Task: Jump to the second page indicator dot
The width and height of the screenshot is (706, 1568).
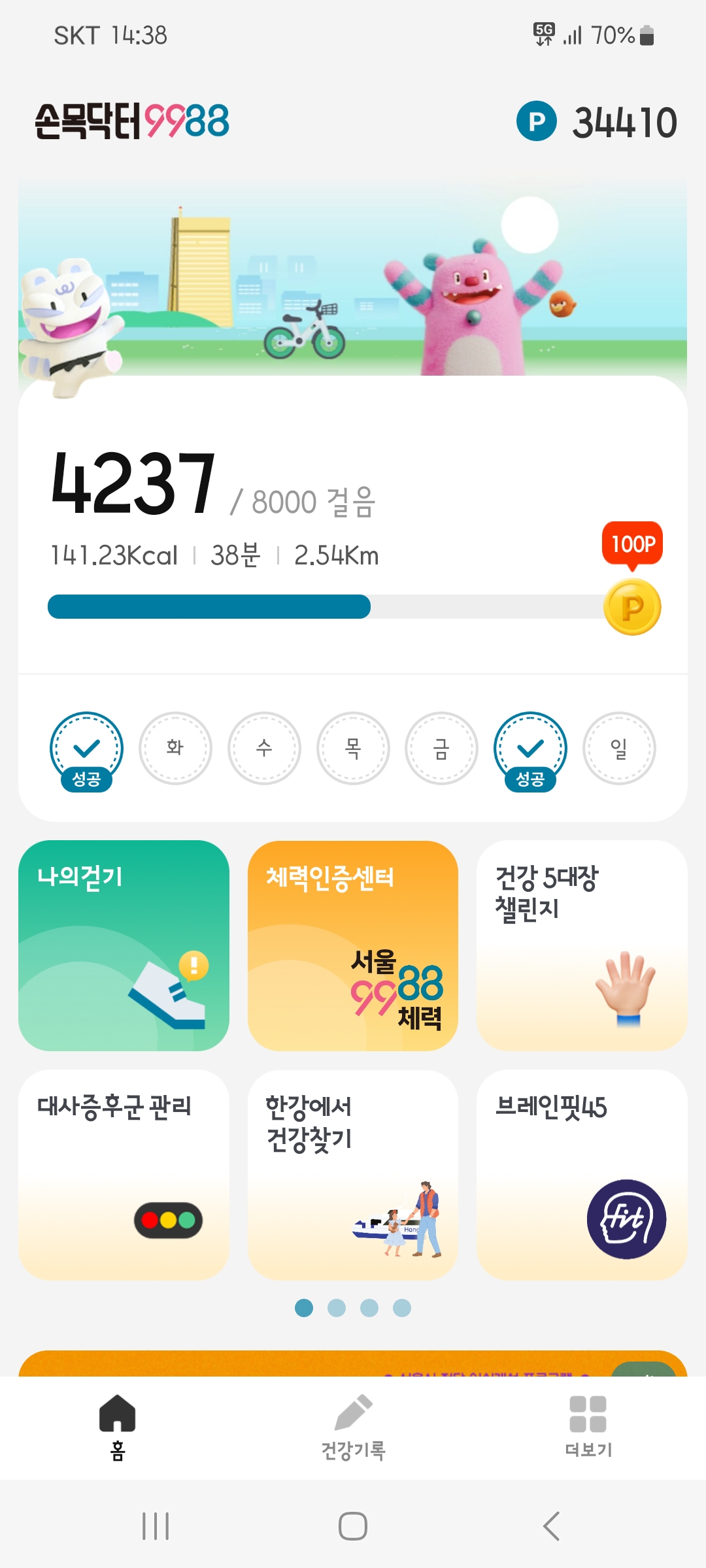Action: click(x=337, y=1308)
